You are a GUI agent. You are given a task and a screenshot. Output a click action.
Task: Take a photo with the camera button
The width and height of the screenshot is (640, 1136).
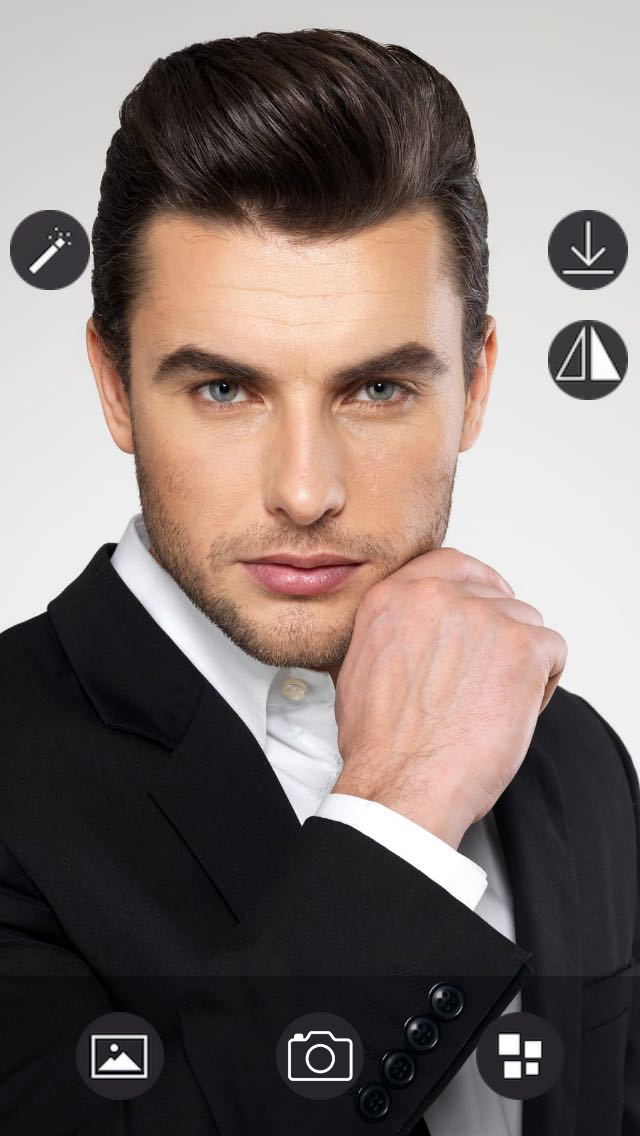(320, 1056)
